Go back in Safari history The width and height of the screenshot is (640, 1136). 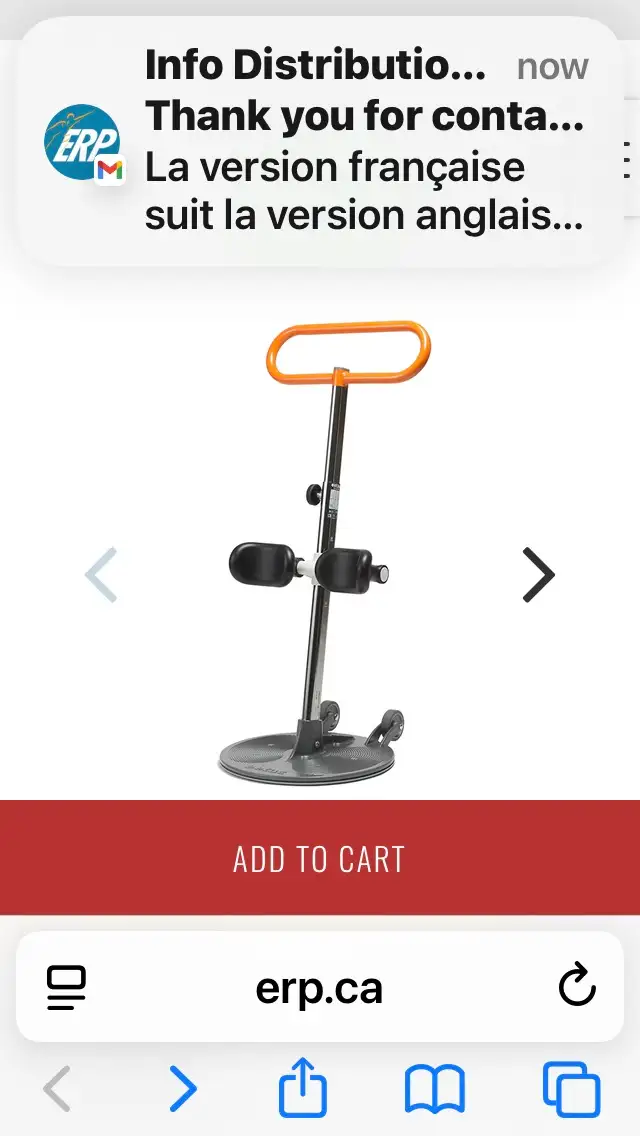(x=57, y=1089)
